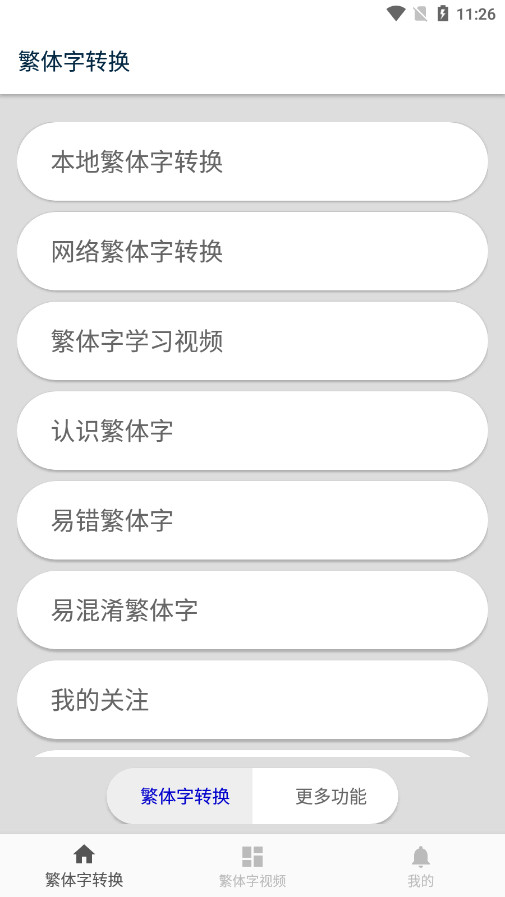Image resolution: width=505 pixels, height=897 pixels.
Task: Tap 易错繁体字
Action: click(252, 521)
